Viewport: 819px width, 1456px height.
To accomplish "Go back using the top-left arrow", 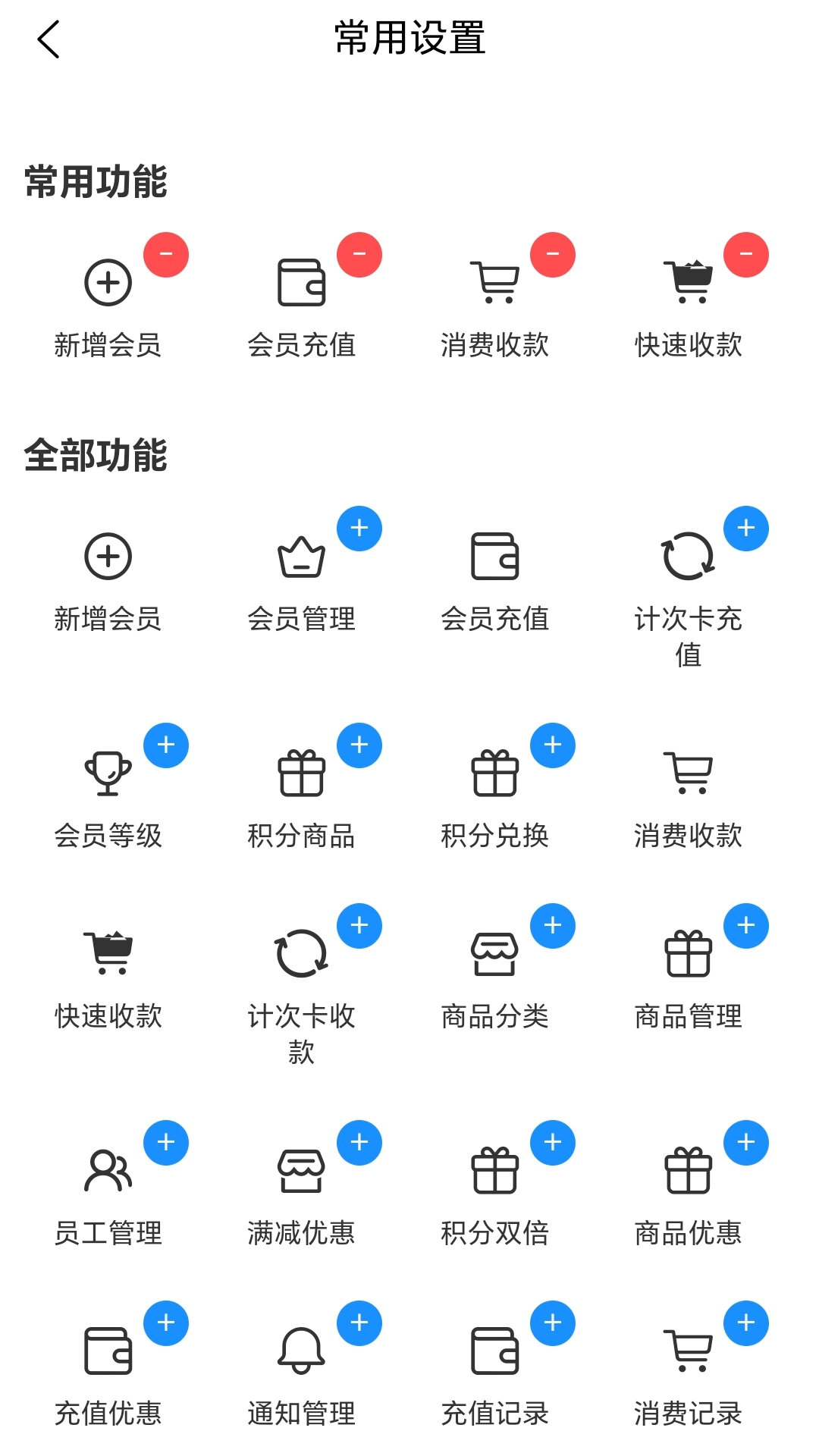I will [x=48, y=39].
